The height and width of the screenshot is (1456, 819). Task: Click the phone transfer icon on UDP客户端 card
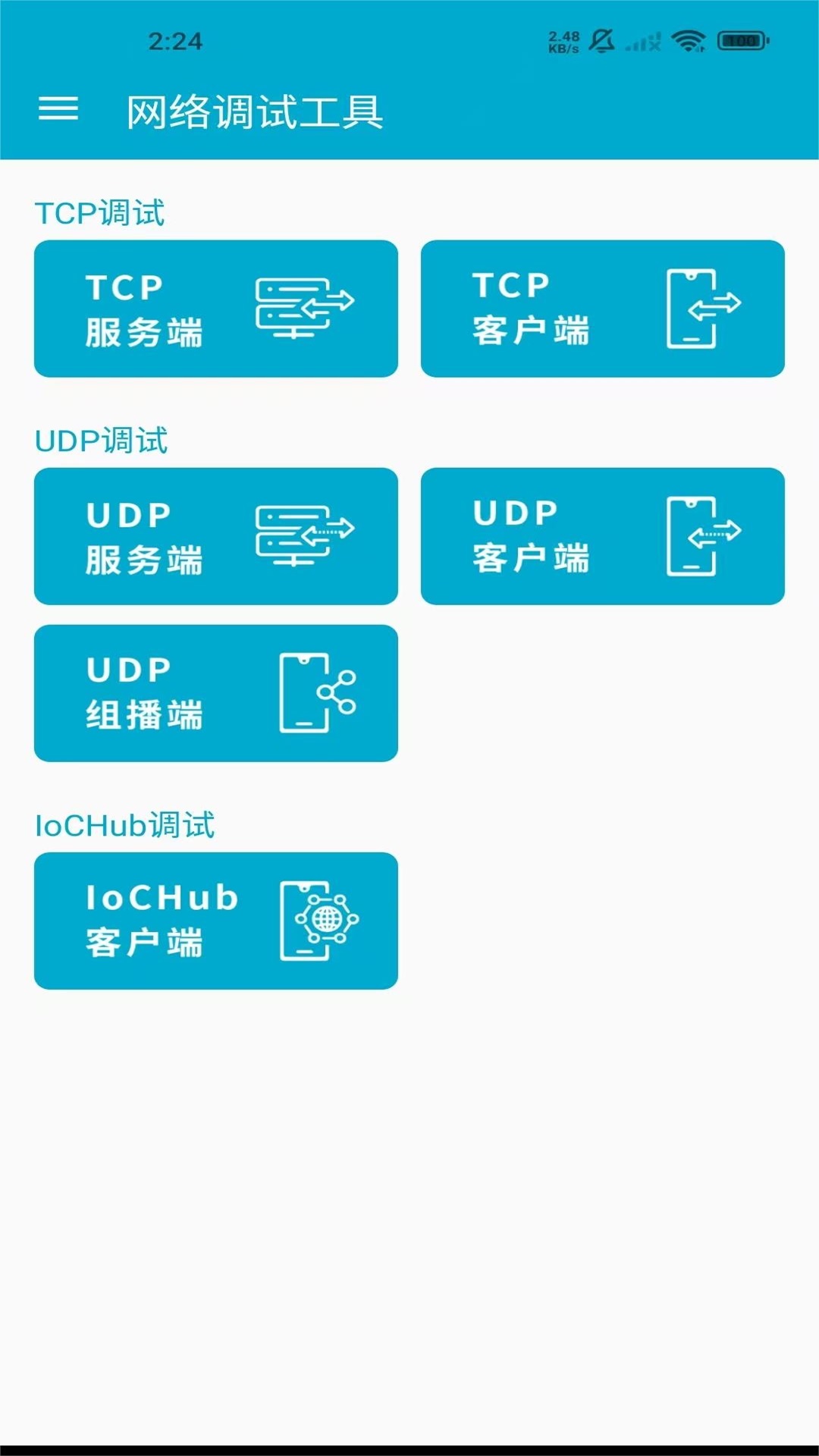(x=701, y=535)
